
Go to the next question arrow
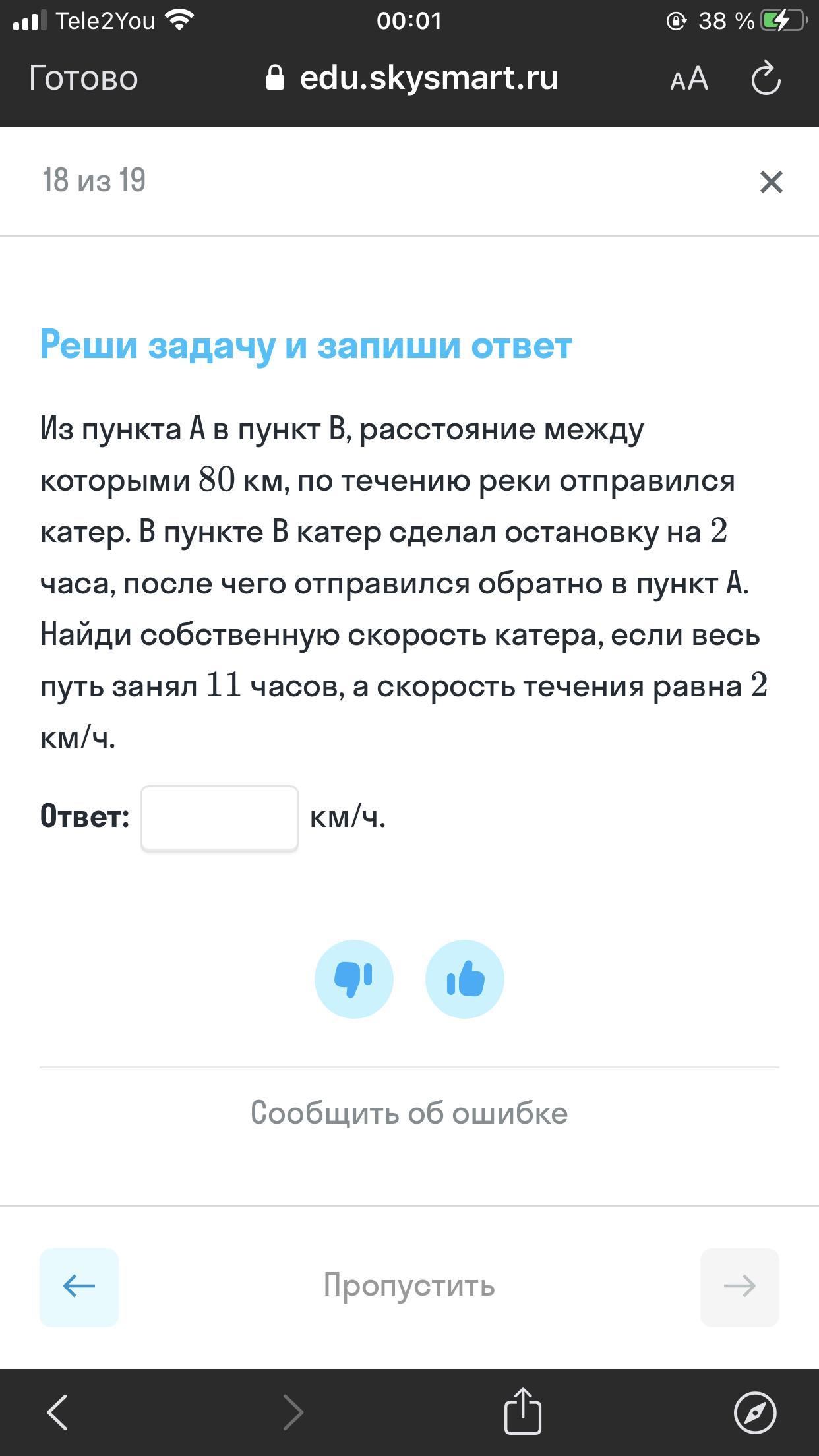(x=740, y=1287)
